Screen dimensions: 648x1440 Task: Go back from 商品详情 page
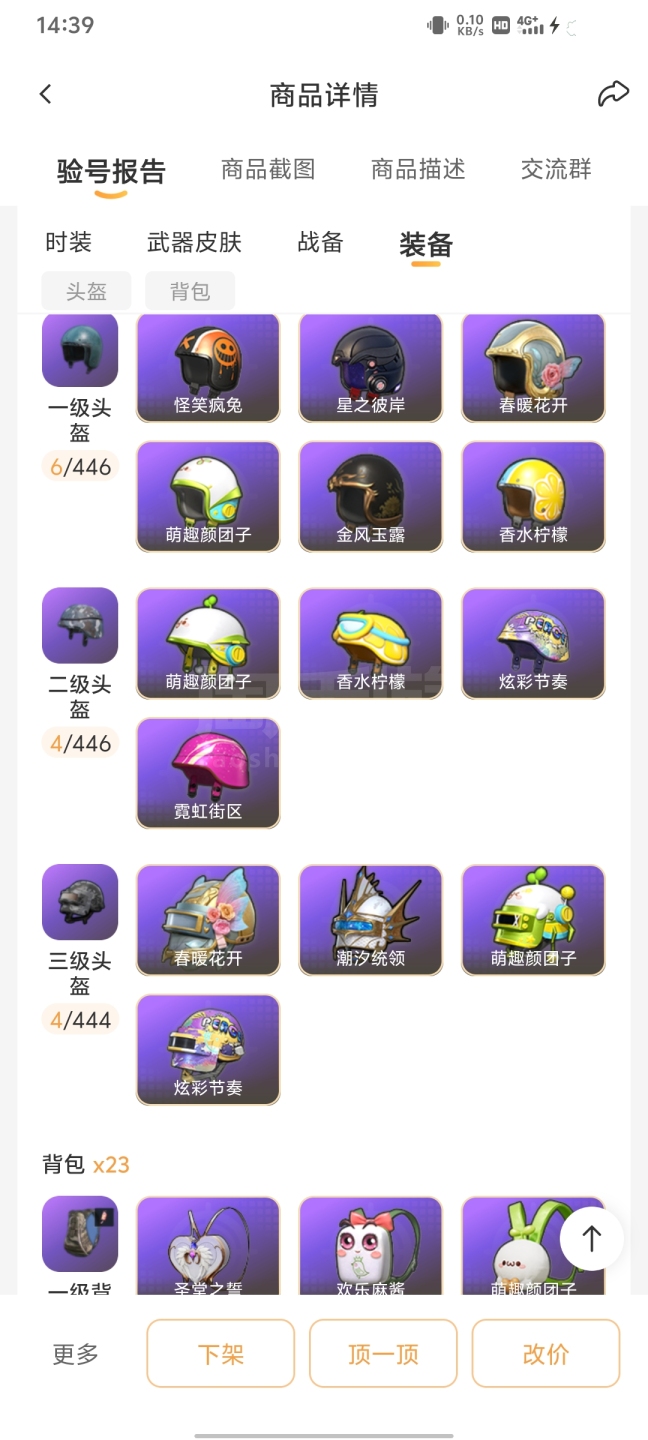tap(45, 94)
